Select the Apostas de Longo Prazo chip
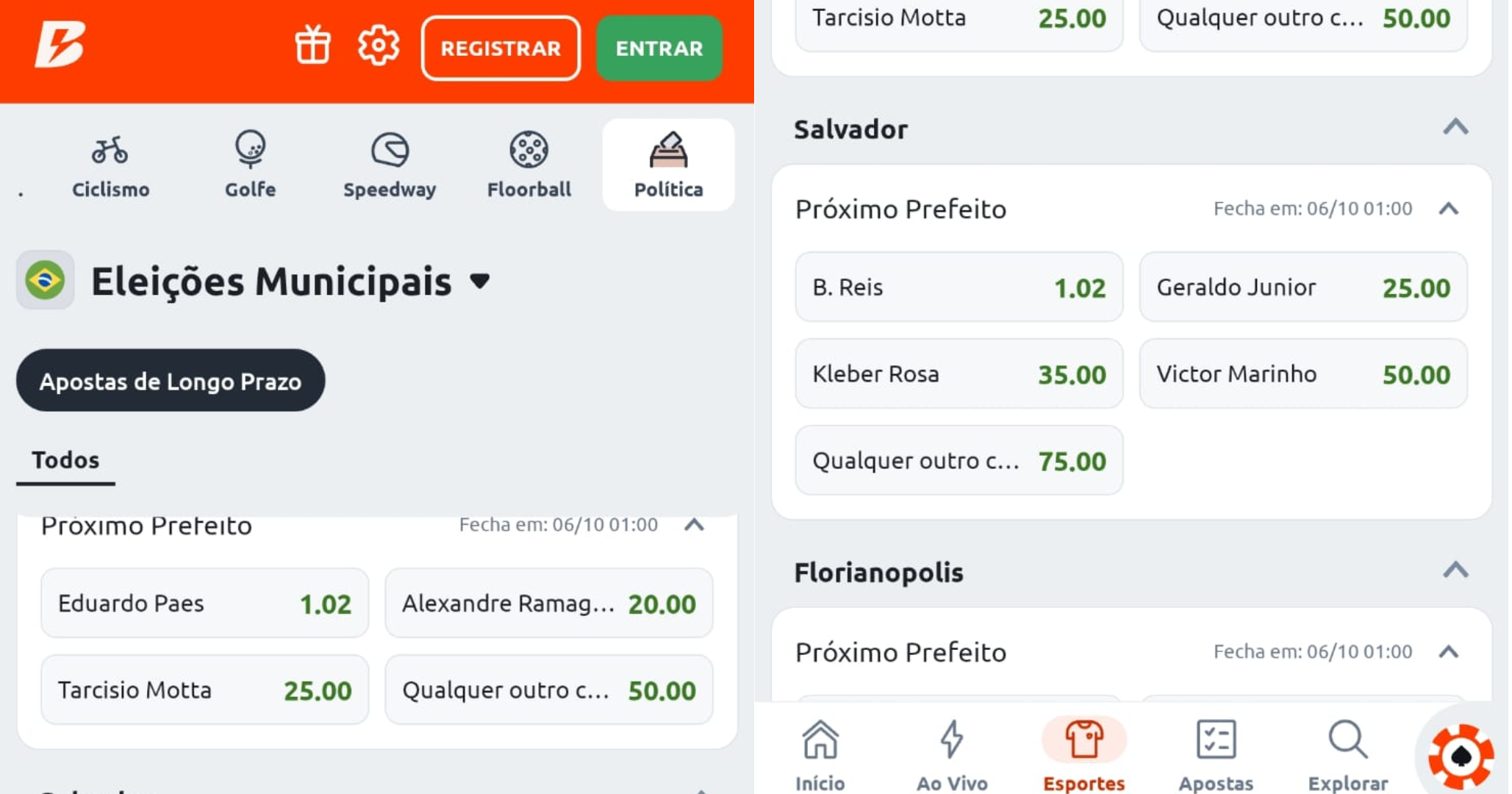This screenshot has height=794, width=1512. click(x=171, y=381)
